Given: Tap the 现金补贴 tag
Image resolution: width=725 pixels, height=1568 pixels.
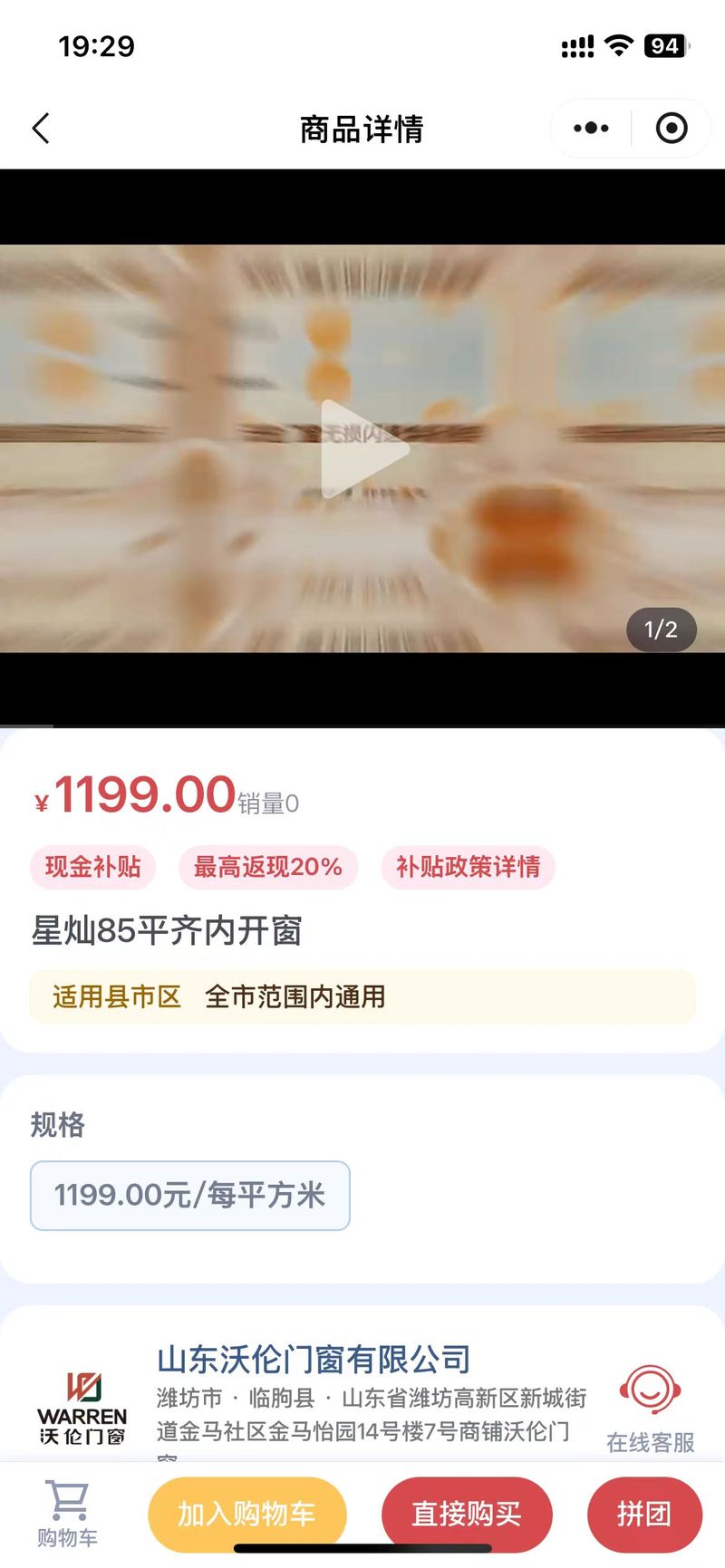Looking at the screenshot, I should pyautogui.click(x=93, y=867).
